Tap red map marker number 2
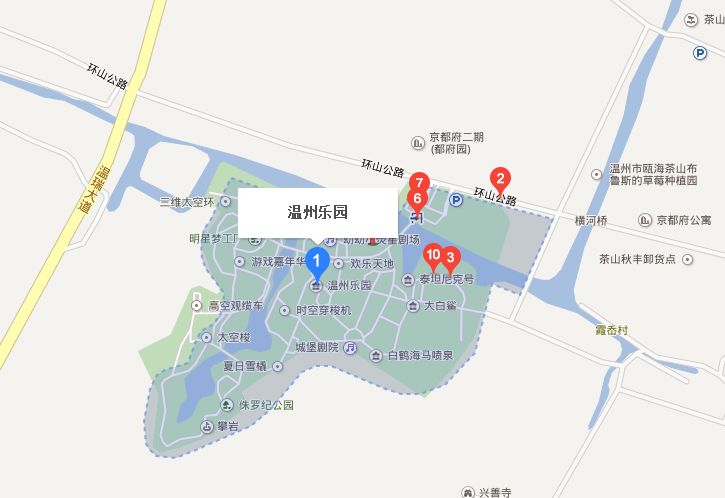This screenshot has width=725, height=498. coord(501,178)
